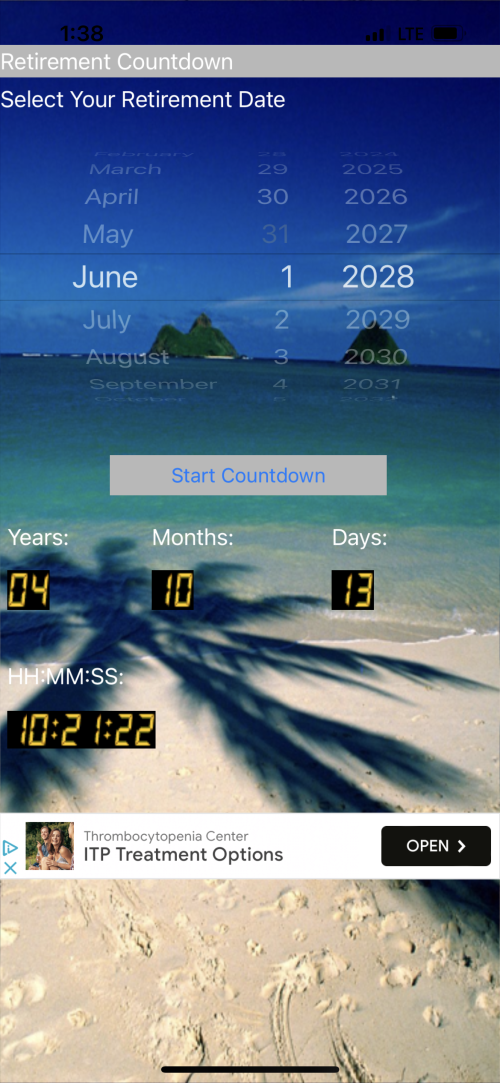The width and height of the screenshot is (500, 1083).
Task: Select May in the month picker
Action: pos(108,235)
